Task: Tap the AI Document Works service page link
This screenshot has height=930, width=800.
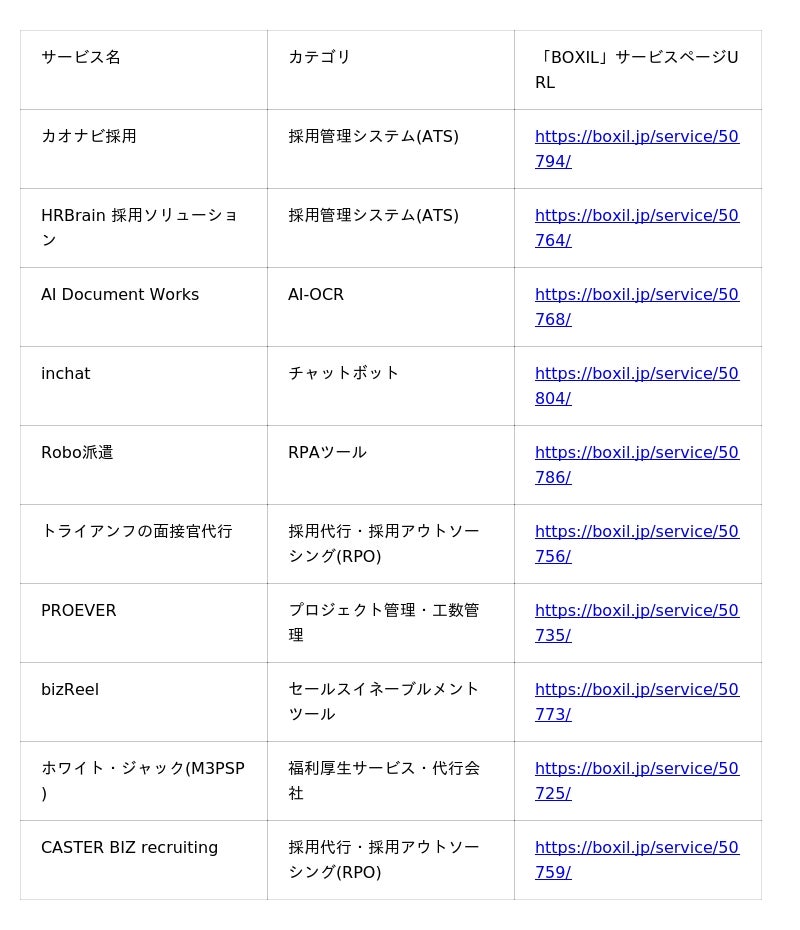Action: (x=636, y=295)
